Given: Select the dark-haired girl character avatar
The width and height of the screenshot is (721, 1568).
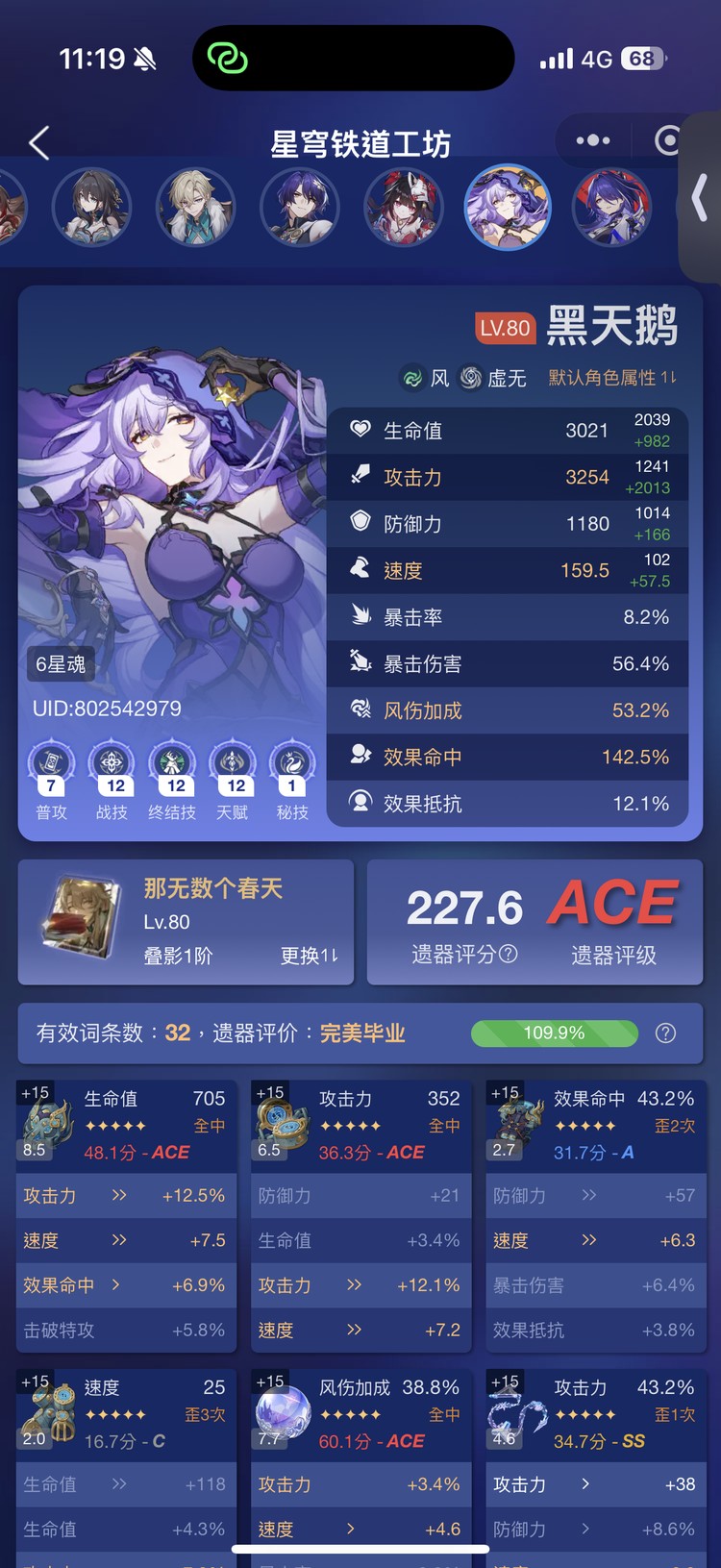Looking at the screenshot, I should [x=91, y=207].
